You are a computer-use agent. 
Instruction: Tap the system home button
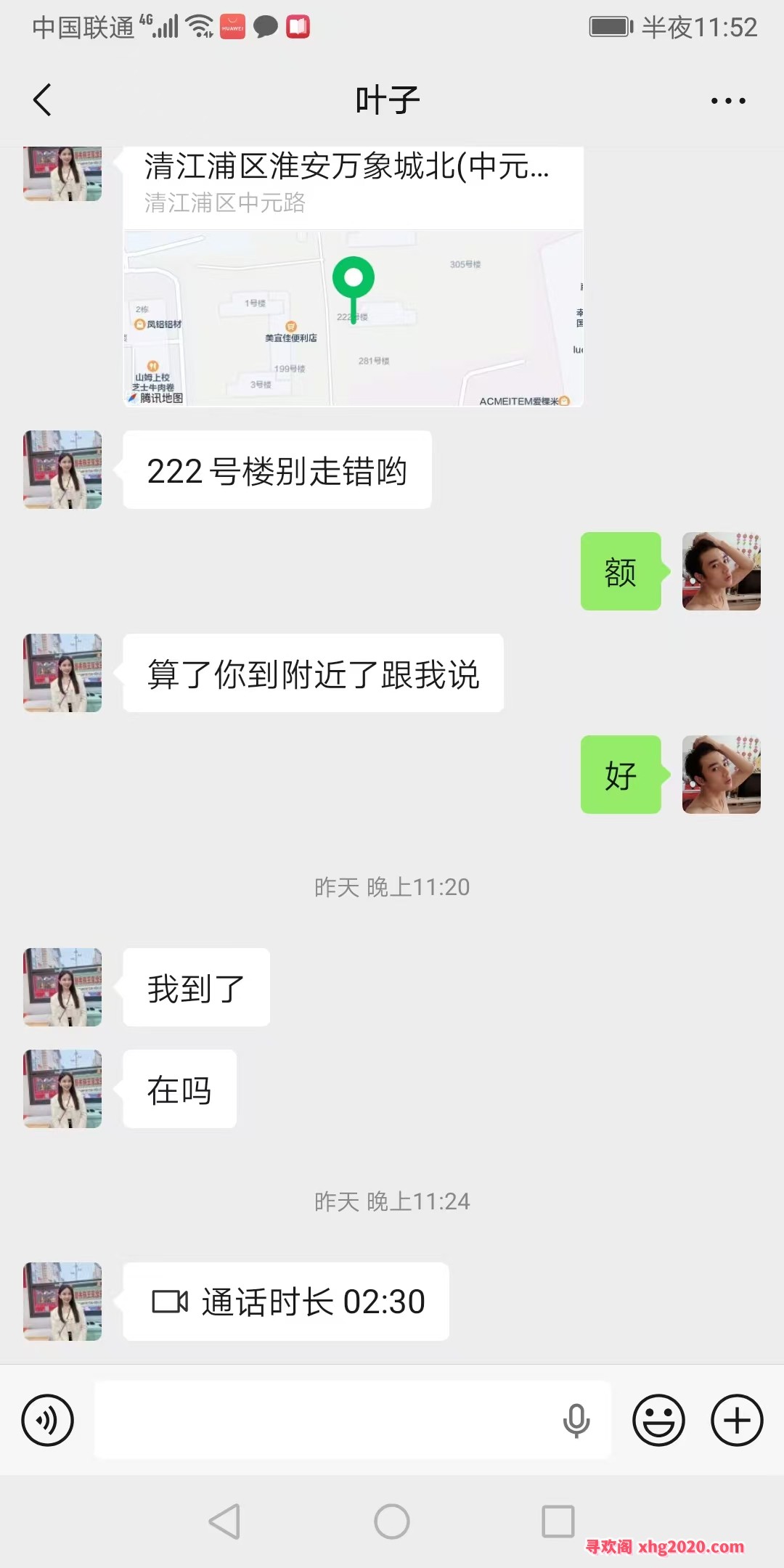pyautogui.click(x=392, y=1521)
